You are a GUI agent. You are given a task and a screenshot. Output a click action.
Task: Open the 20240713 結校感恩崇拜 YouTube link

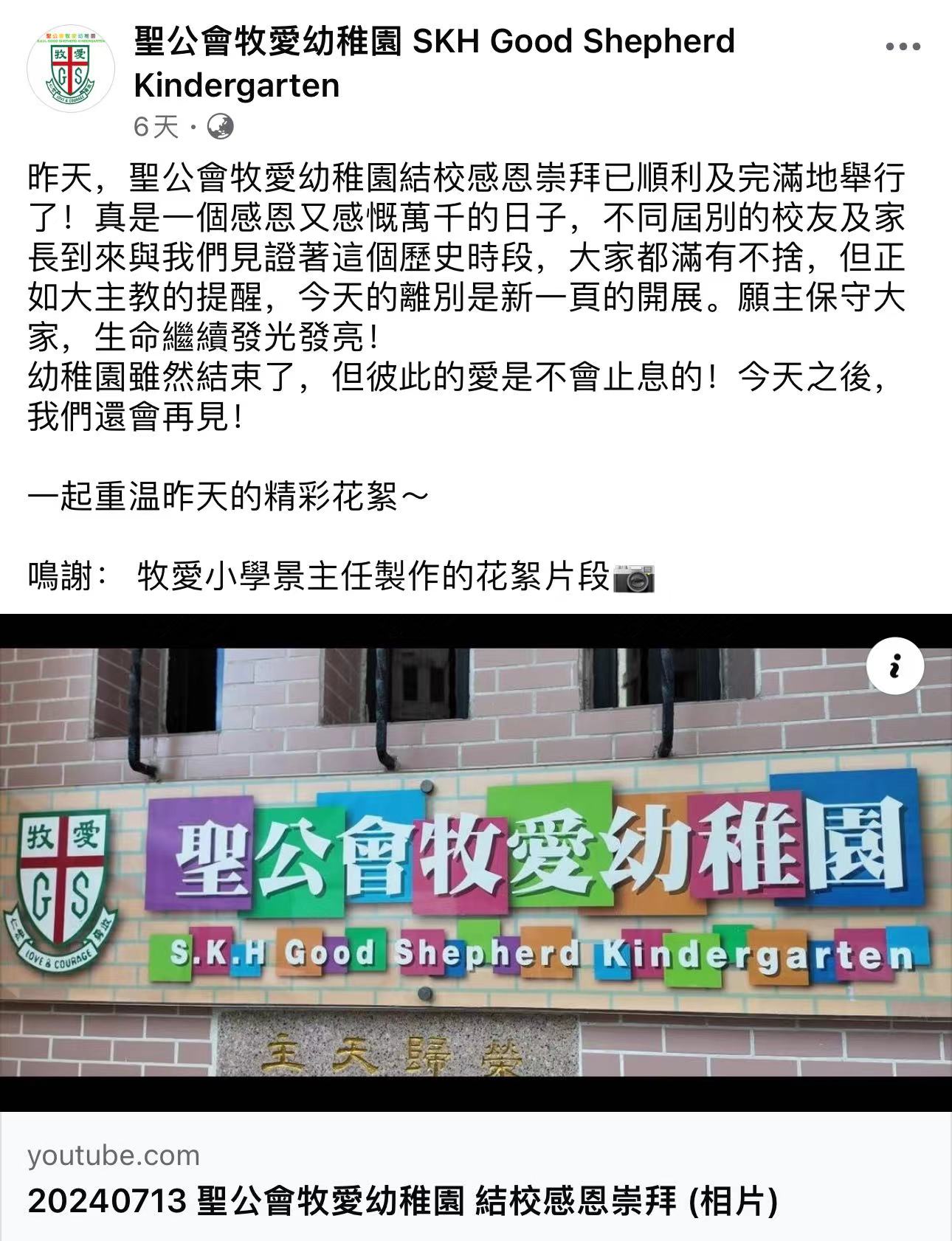coord(403,1201)
